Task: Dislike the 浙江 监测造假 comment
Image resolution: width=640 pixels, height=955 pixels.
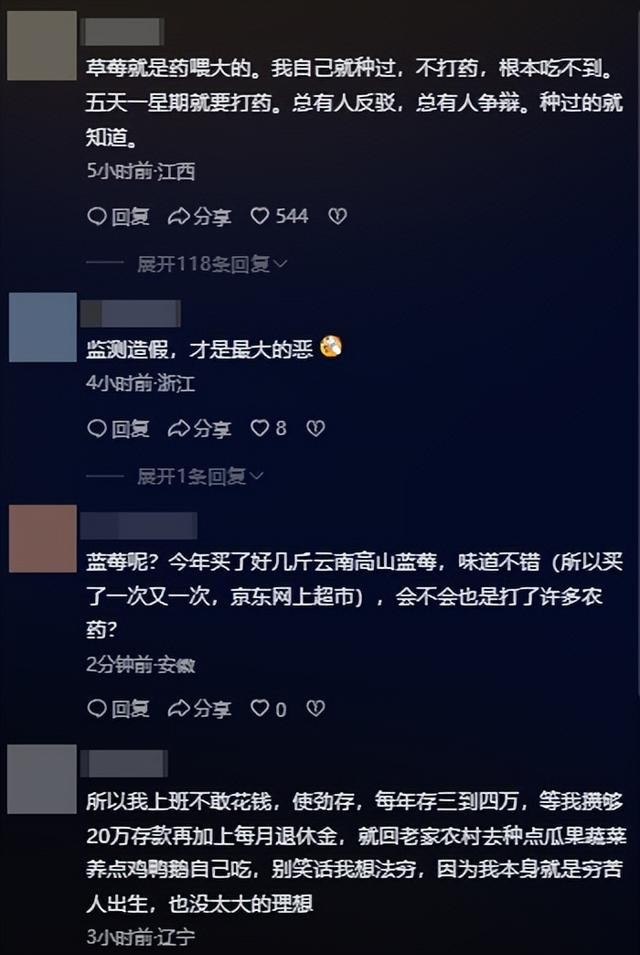Action: [315, 429]
